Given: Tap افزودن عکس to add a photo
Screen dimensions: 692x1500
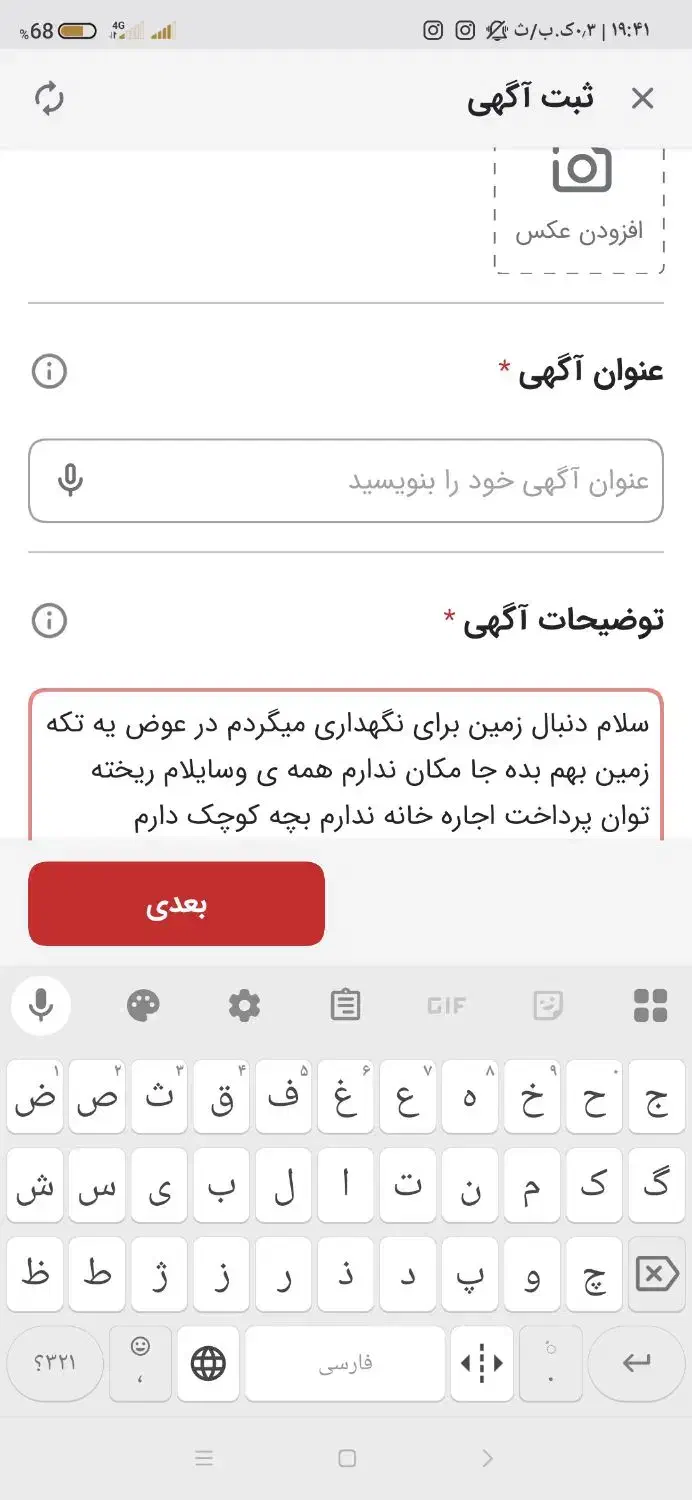Looking at the screenshot, I should click(579, 205).
